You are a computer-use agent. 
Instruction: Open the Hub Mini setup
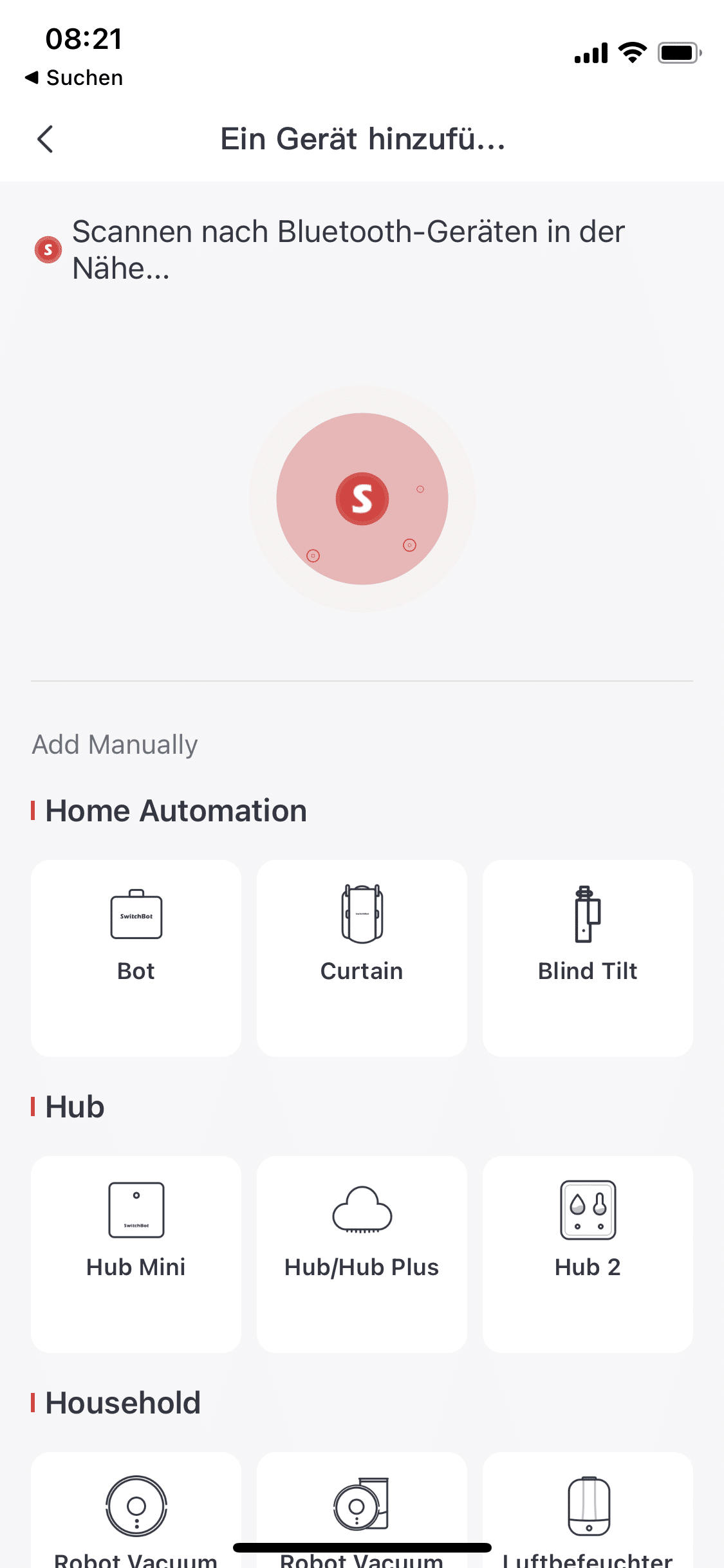[x=136, y=1253]
